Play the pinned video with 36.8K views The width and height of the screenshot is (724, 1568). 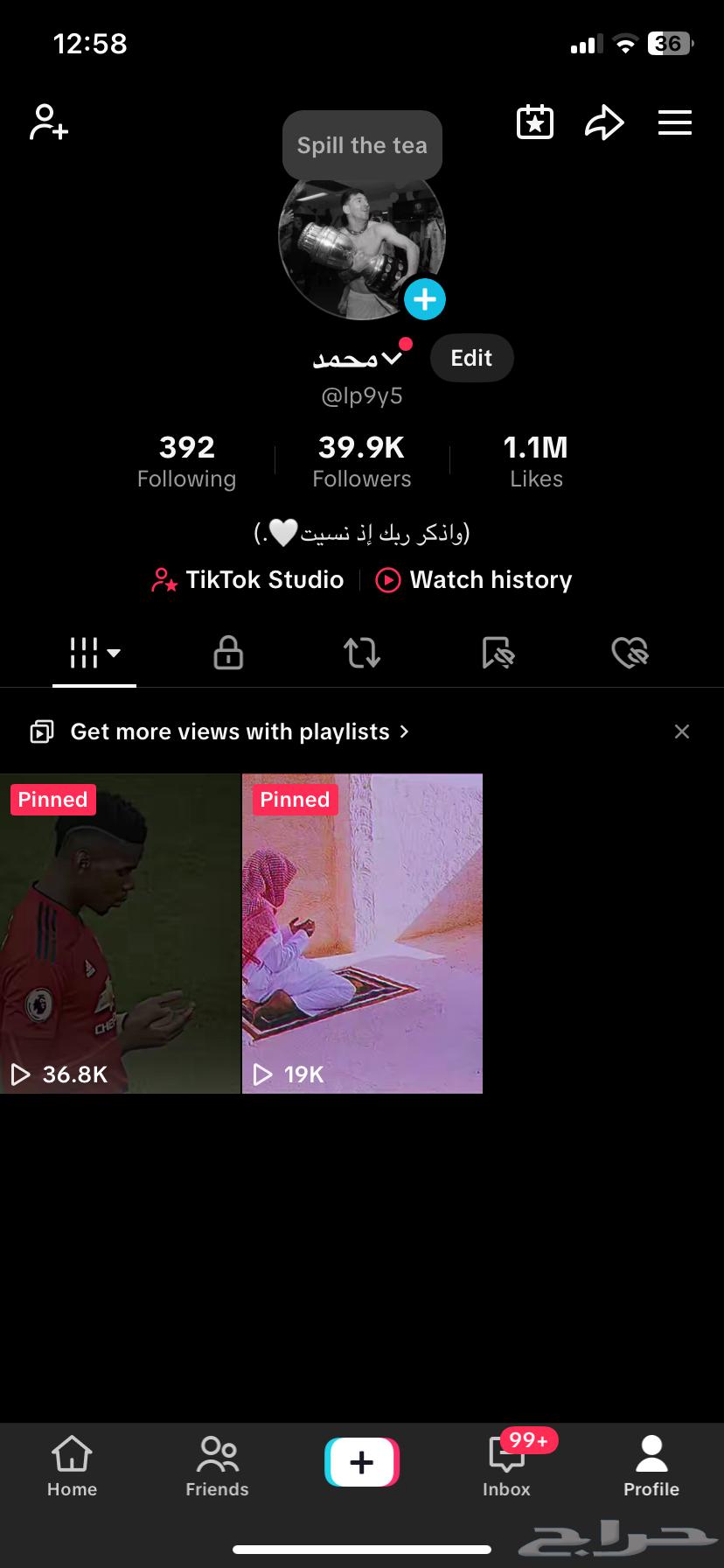tap(120, 933)
